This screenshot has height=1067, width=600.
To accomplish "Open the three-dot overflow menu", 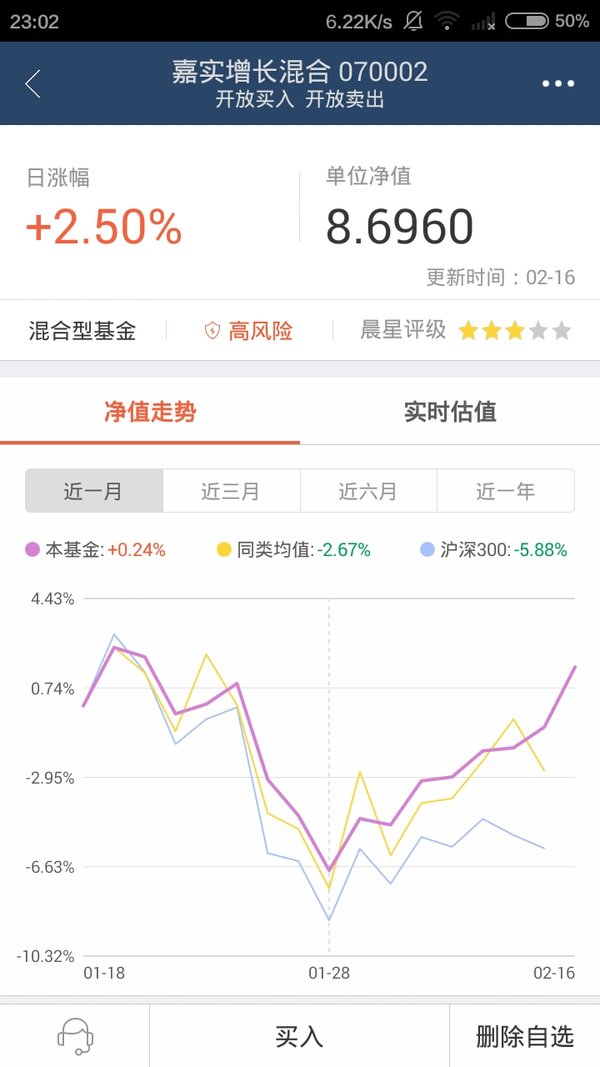I will 558,84.
